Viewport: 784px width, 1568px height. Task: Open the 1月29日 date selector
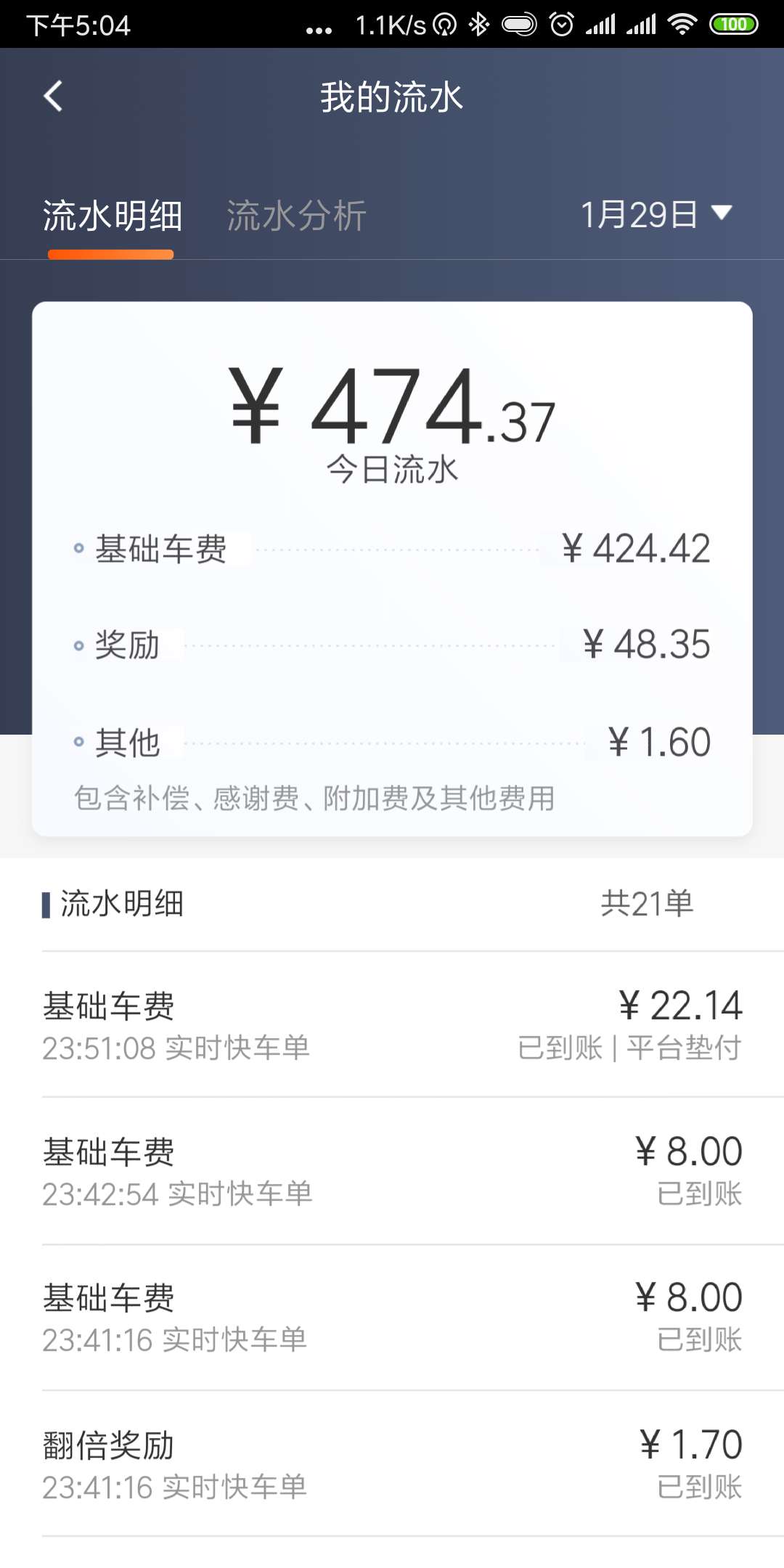tap(654, 213)
